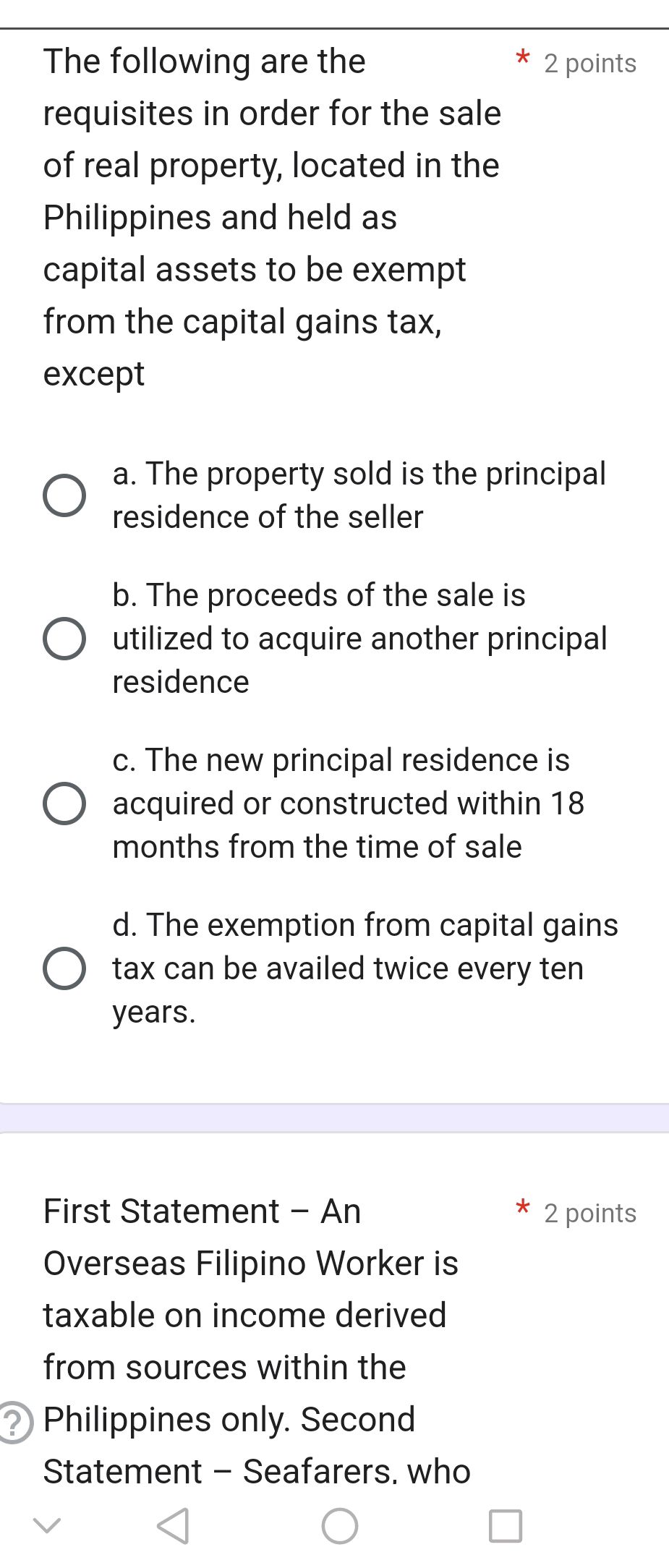This screenshot has width=669, height=1568.
Task: Pick option c, acquired within 18 months
Action: coord(64,804)
